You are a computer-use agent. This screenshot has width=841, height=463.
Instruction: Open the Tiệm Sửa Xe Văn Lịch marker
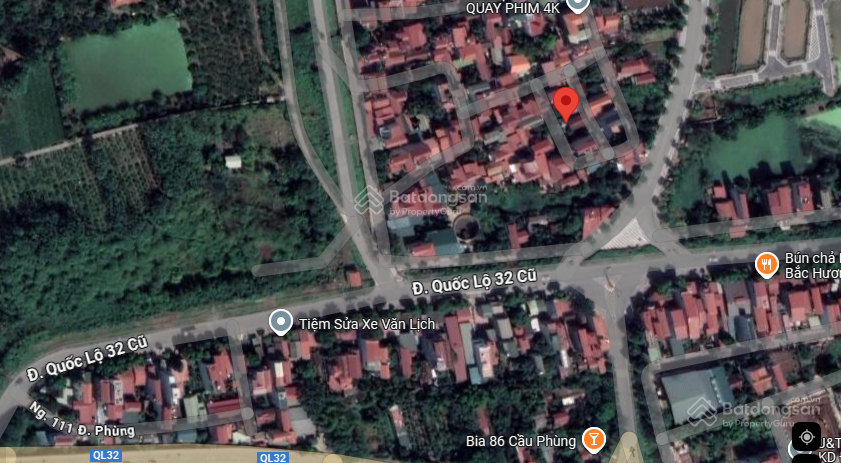coord(281,322)
